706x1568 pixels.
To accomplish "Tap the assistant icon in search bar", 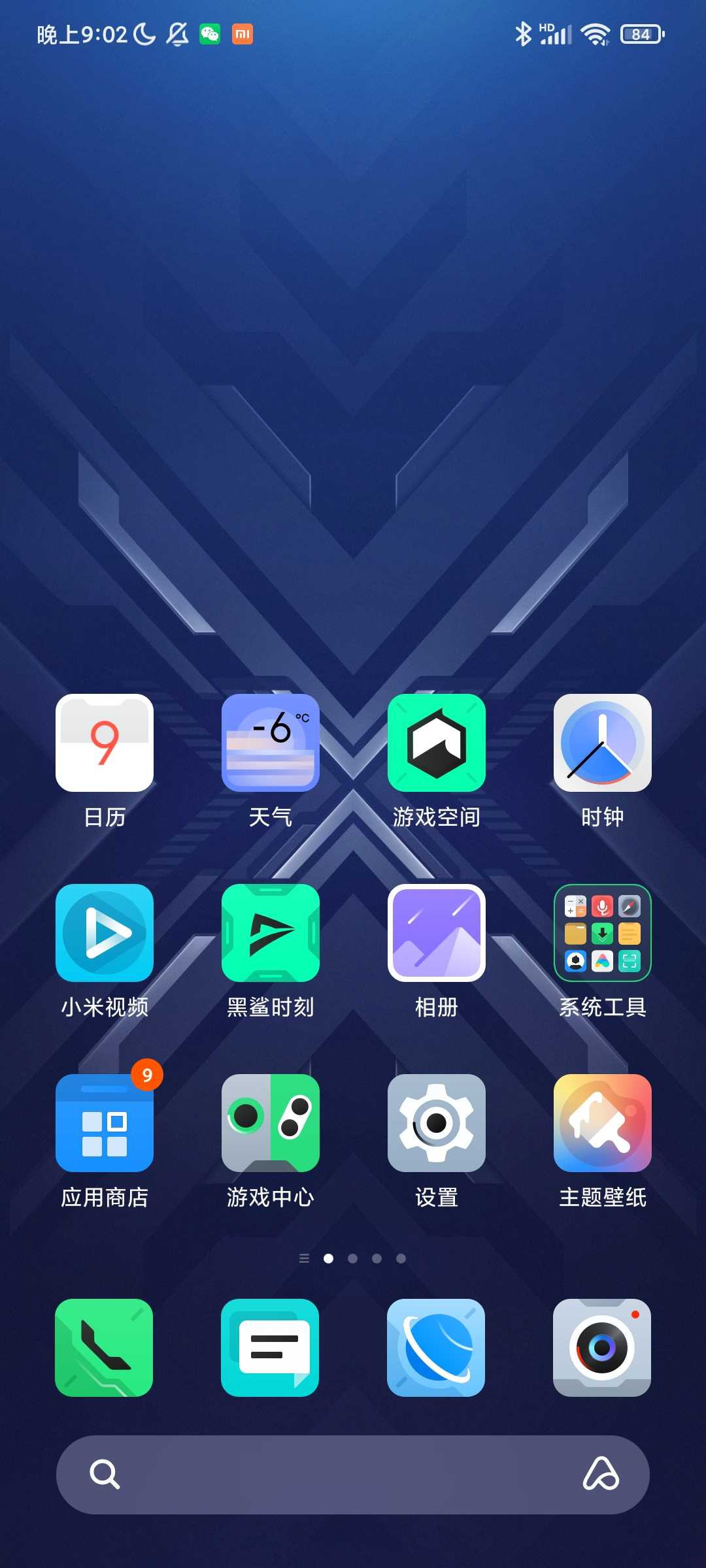I will (601, 1474).
